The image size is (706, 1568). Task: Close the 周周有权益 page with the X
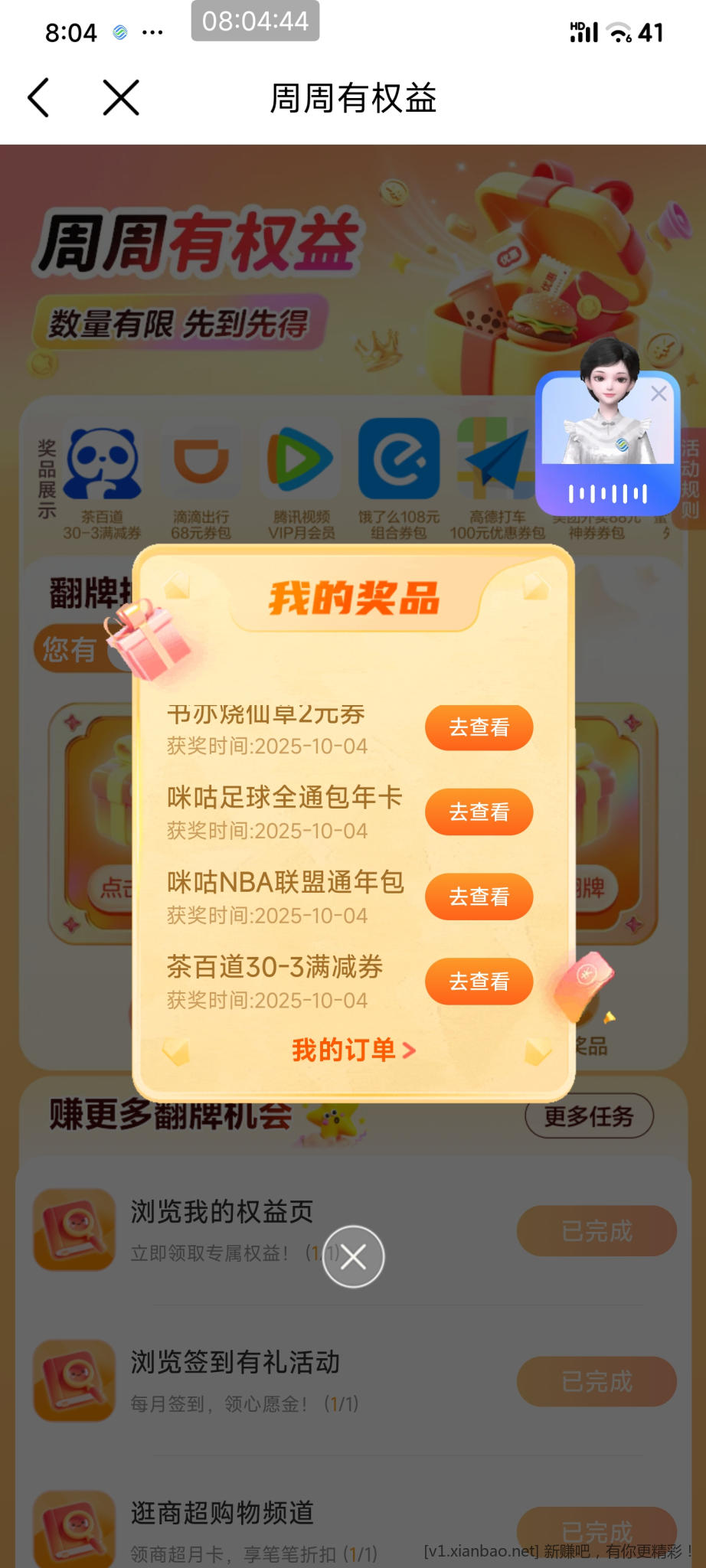click(121, 98)
